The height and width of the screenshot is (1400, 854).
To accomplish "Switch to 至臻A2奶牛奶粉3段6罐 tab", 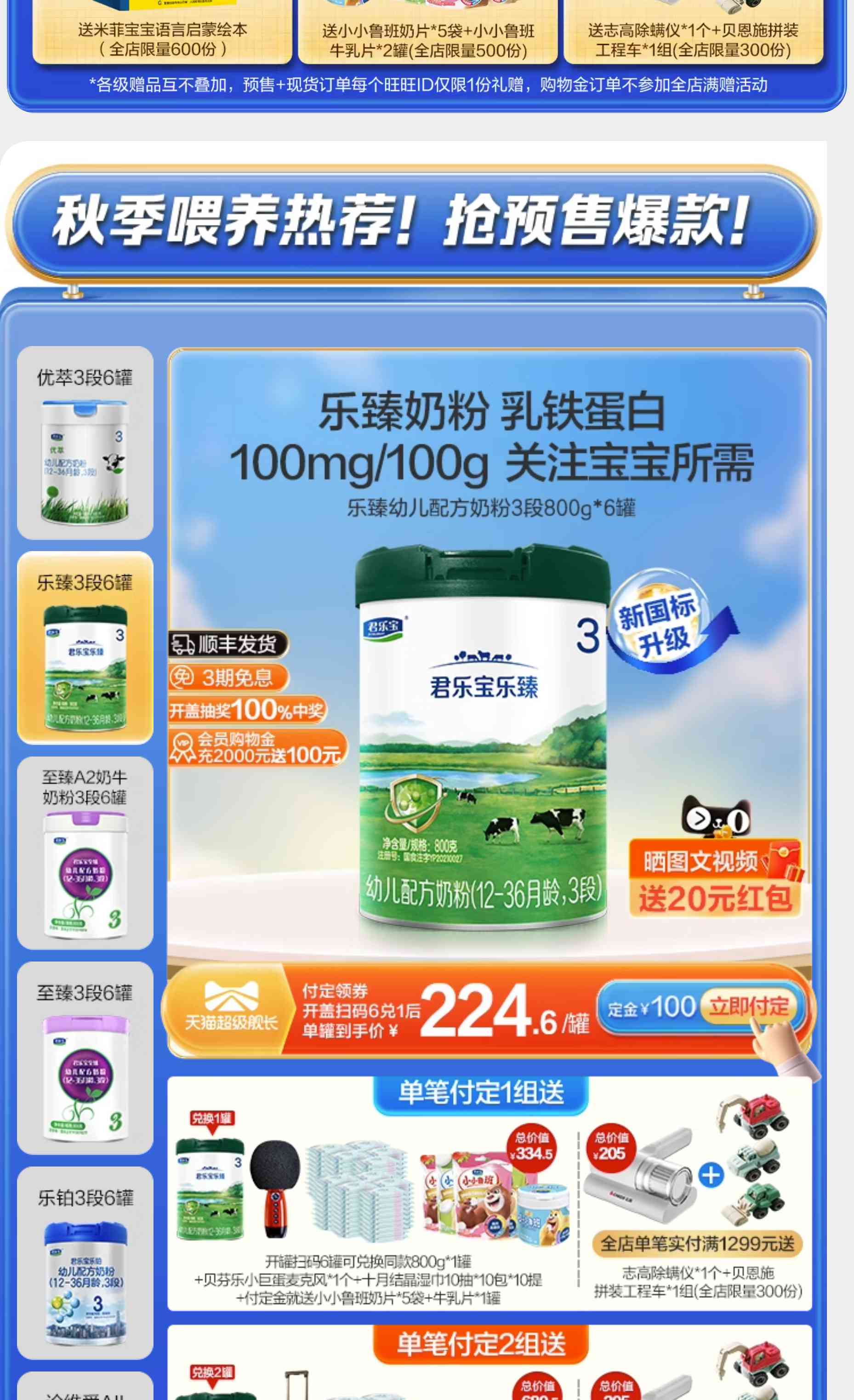I will pyautogui.click(x=85, y=852).
